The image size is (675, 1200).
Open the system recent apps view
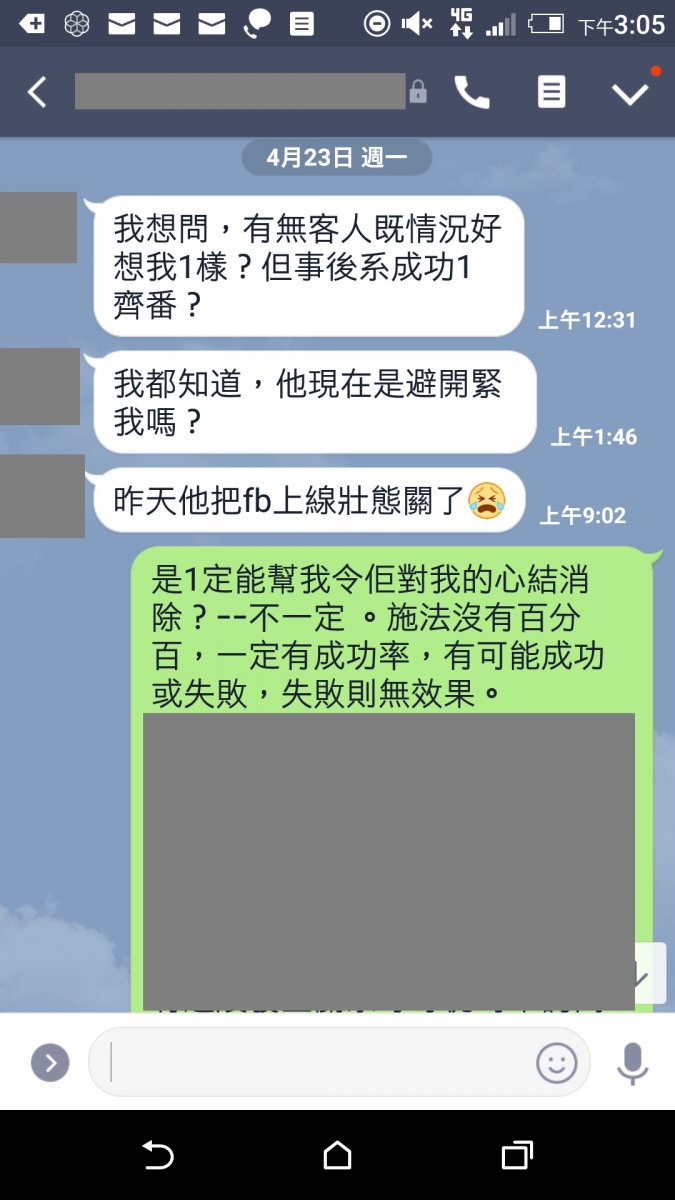(x=516, y=1156)
